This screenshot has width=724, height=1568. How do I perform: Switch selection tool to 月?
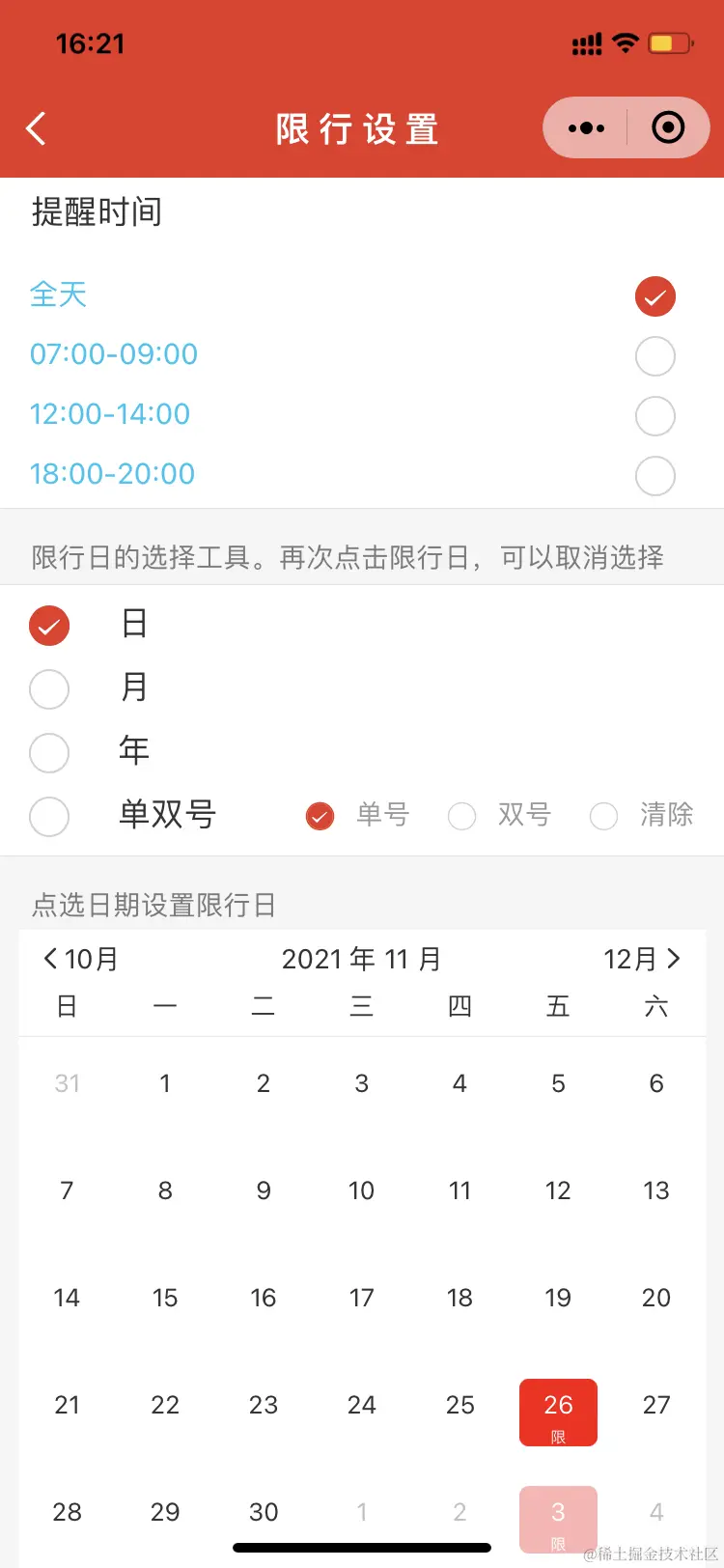49,689
